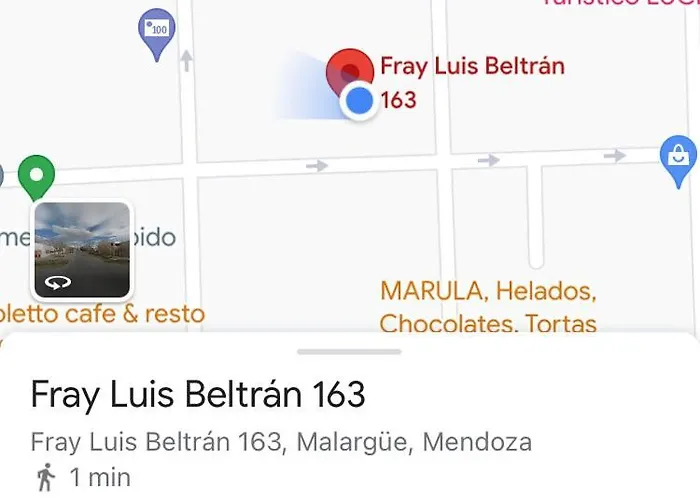The image size is (700, 500).
Task: Tap the blue shopping bag map marker
Action: click(679, 158)
